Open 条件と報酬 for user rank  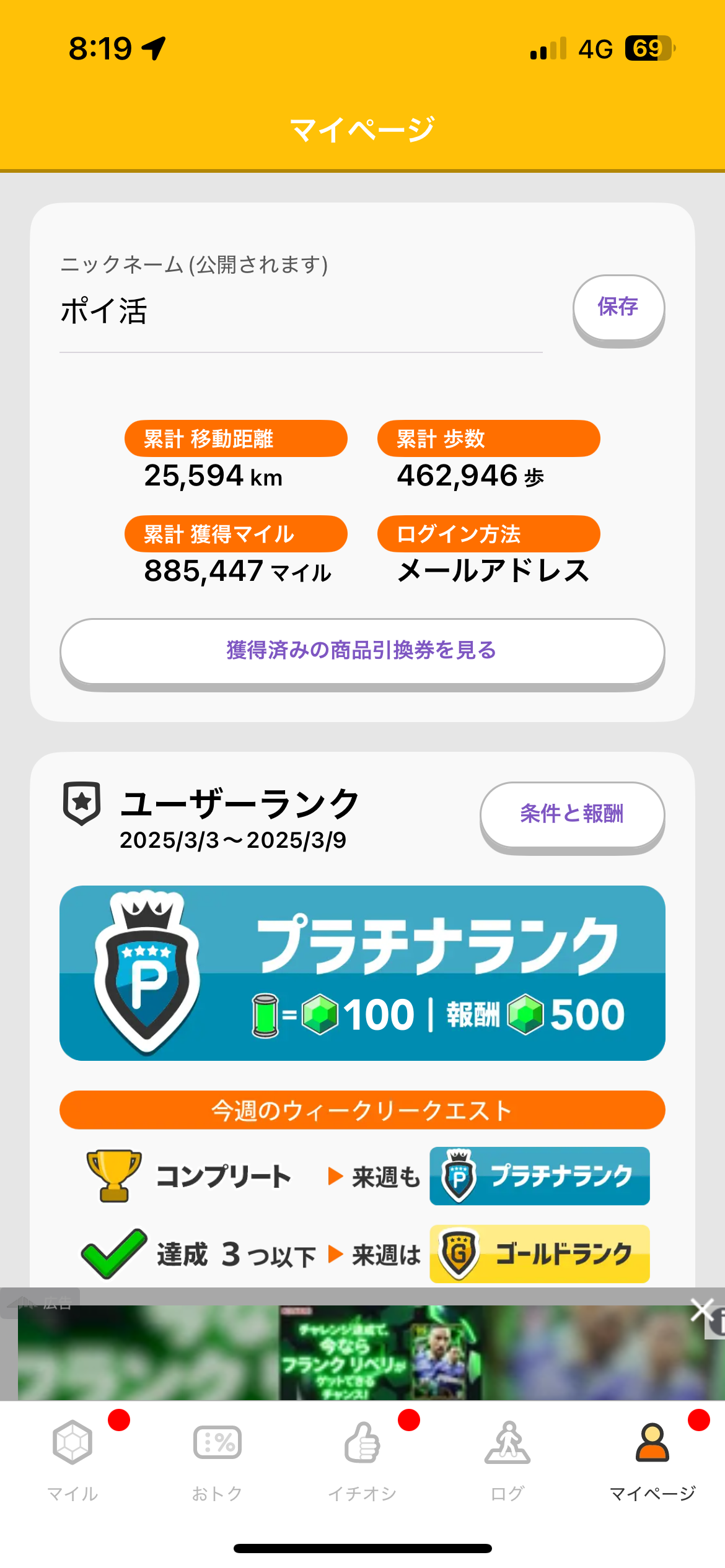point(571,814)
